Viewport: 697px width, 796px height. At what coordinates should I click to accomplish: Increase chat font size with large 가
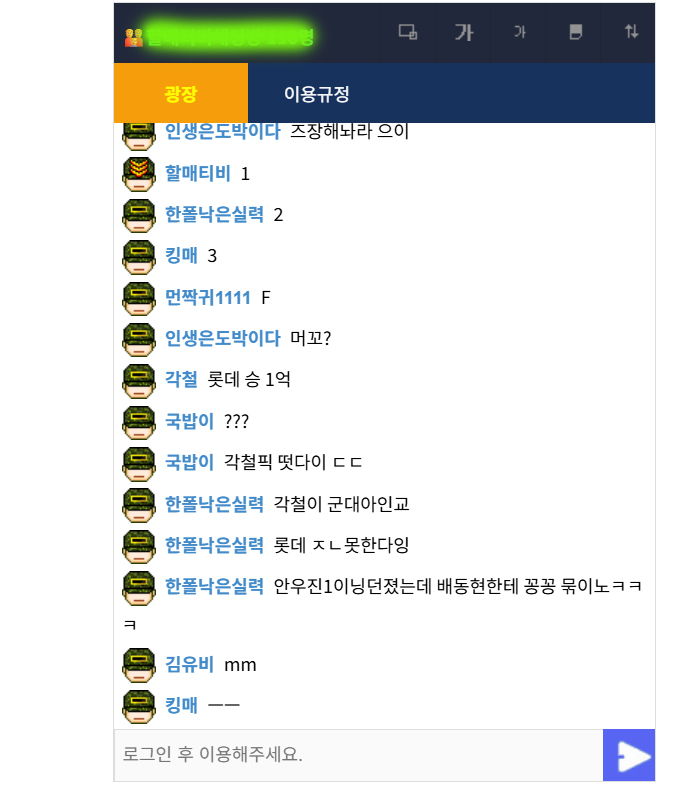tap(463, 32)
